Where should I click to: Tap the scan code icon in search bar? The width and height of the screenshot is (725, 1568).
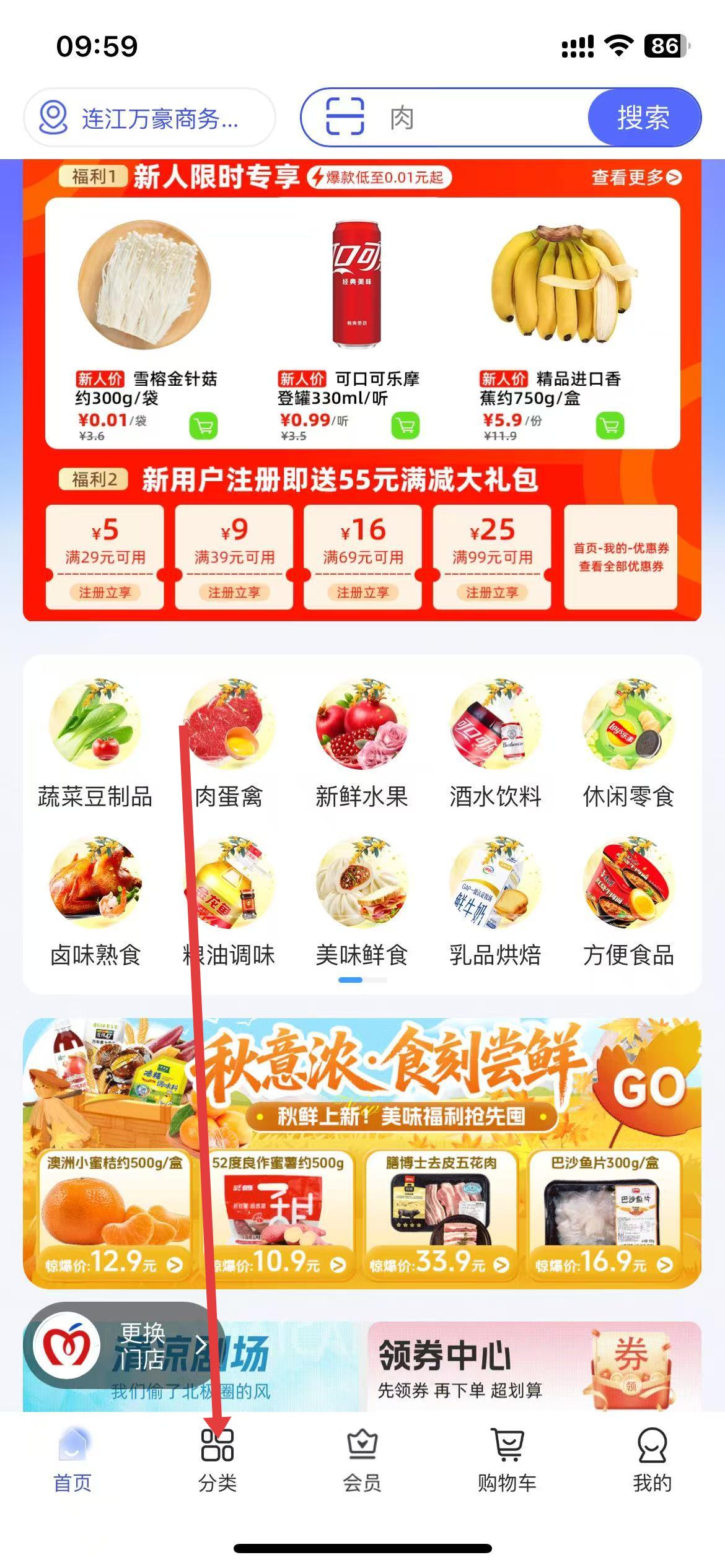[x=345, y=116]
